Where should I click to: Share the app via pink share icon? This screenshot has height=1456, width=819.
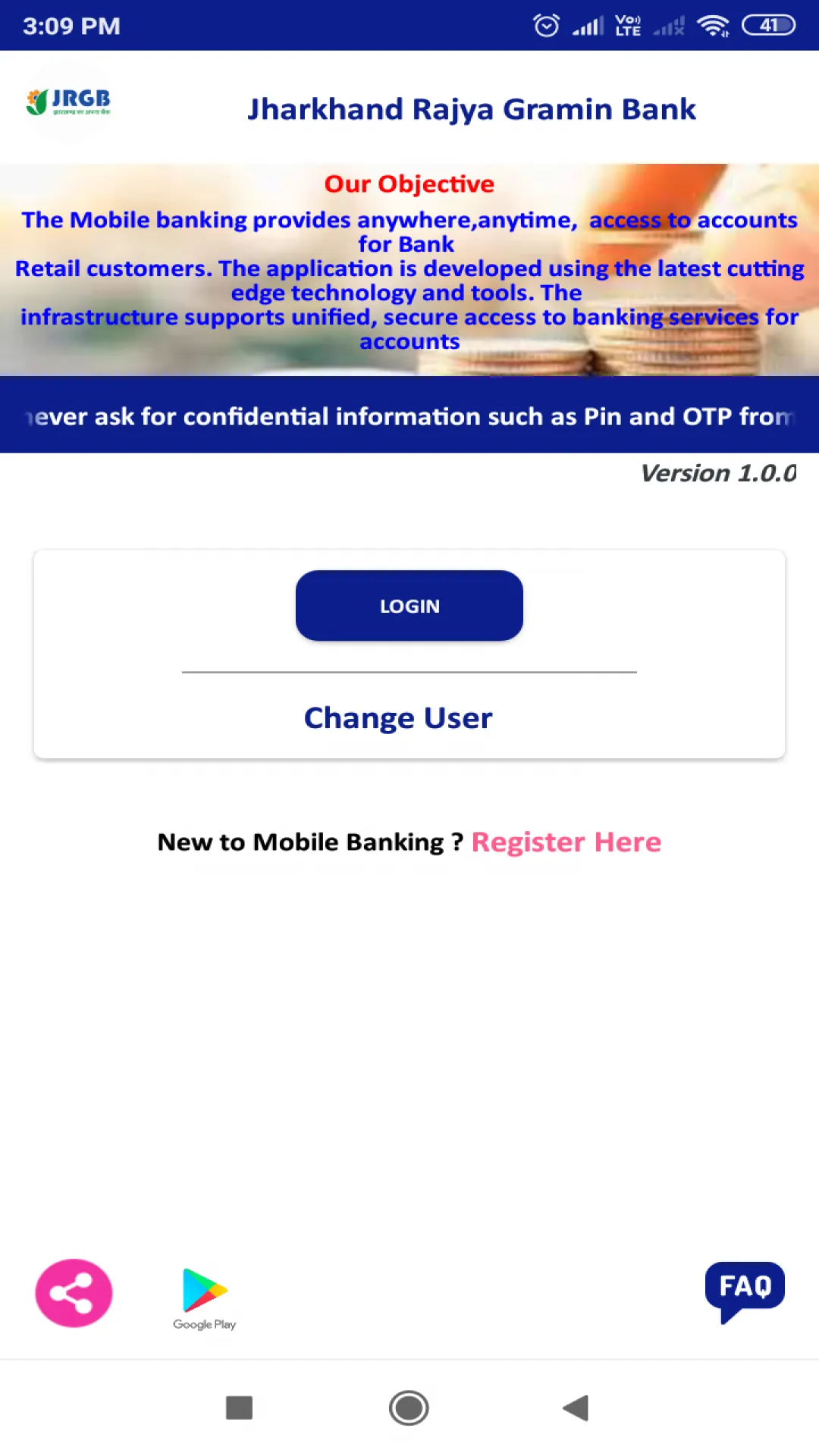pyautogui.click(x=74, y=1293)
